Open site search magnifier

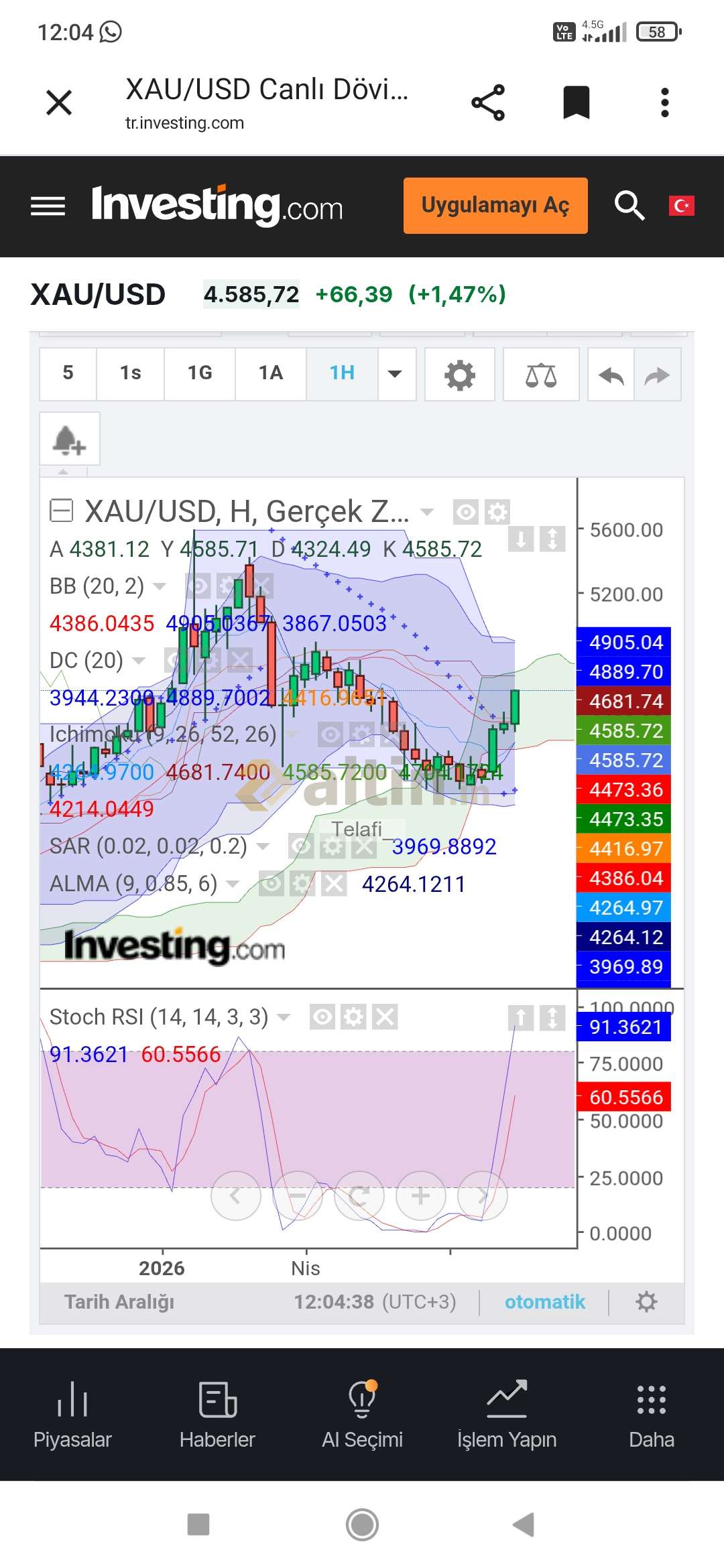pos(629,205)
